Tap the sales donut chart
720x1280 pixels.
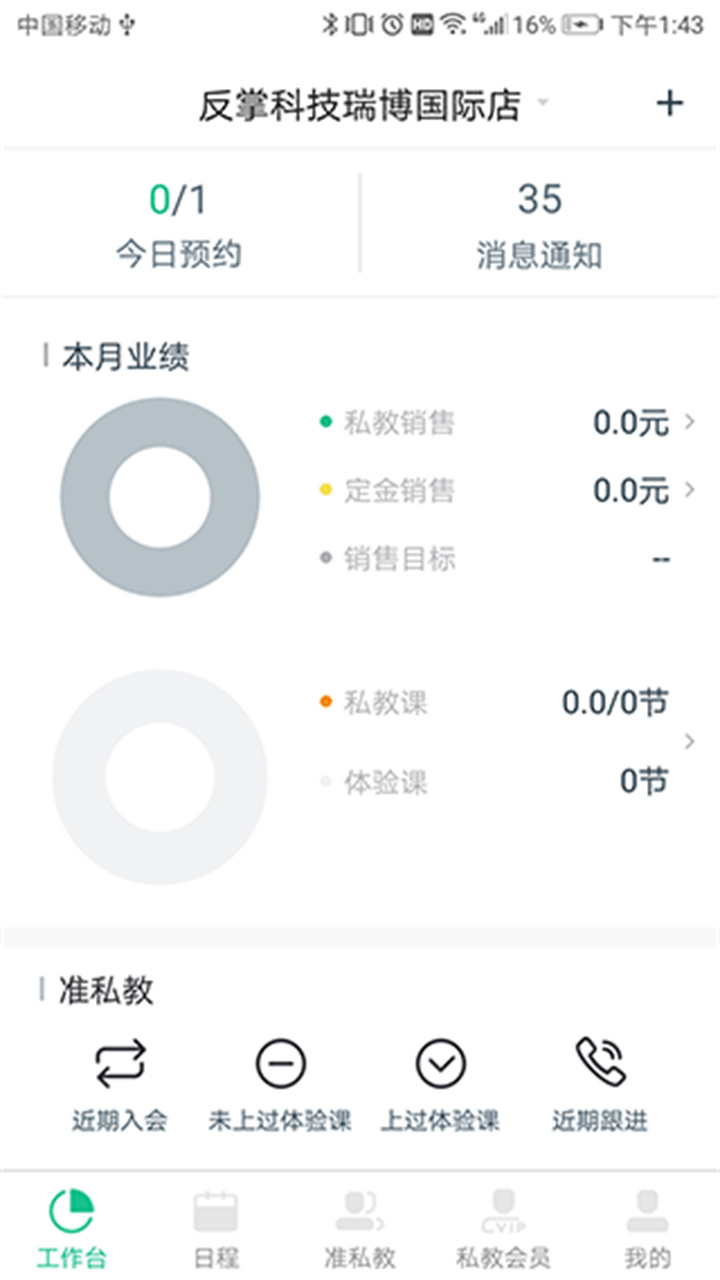(x=161, y=497)
